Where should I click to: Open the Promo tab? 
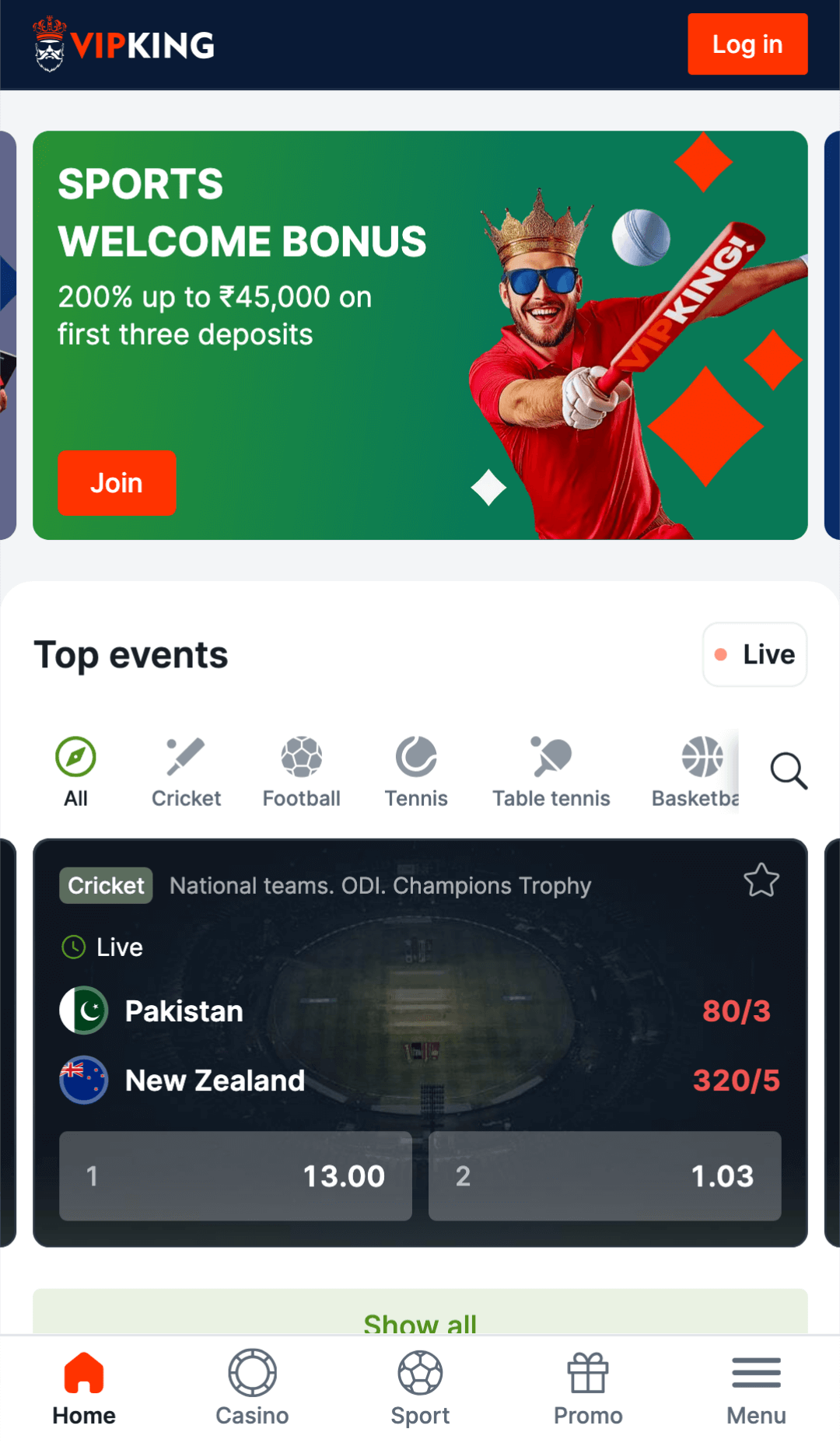588,1389
